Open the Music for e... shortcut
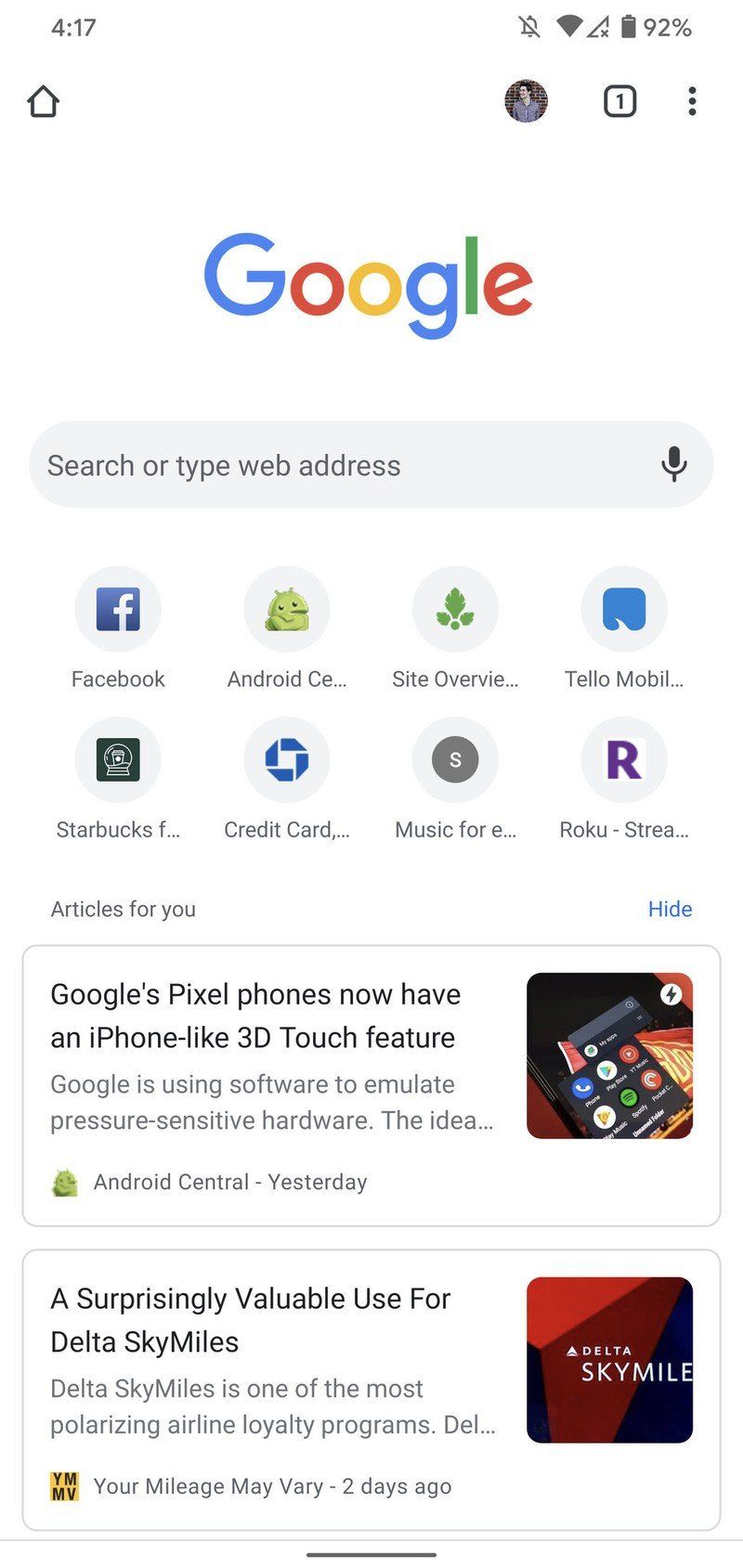The width and height of the screenshot is (743, 1568). click(455, 779)
